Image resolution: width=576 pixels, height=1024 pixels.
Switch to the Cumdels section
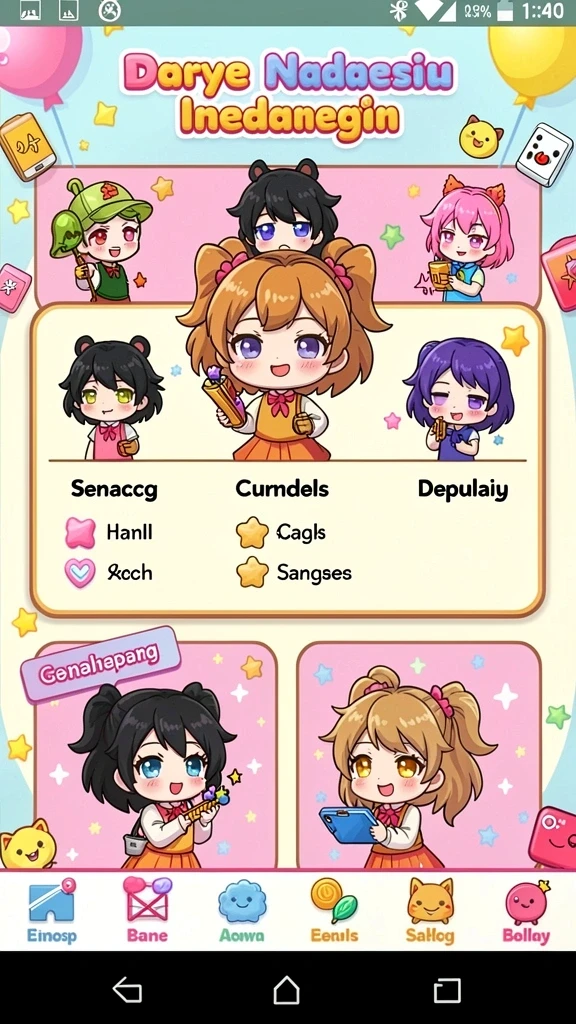pyautogui.click(x=282, y=488)
